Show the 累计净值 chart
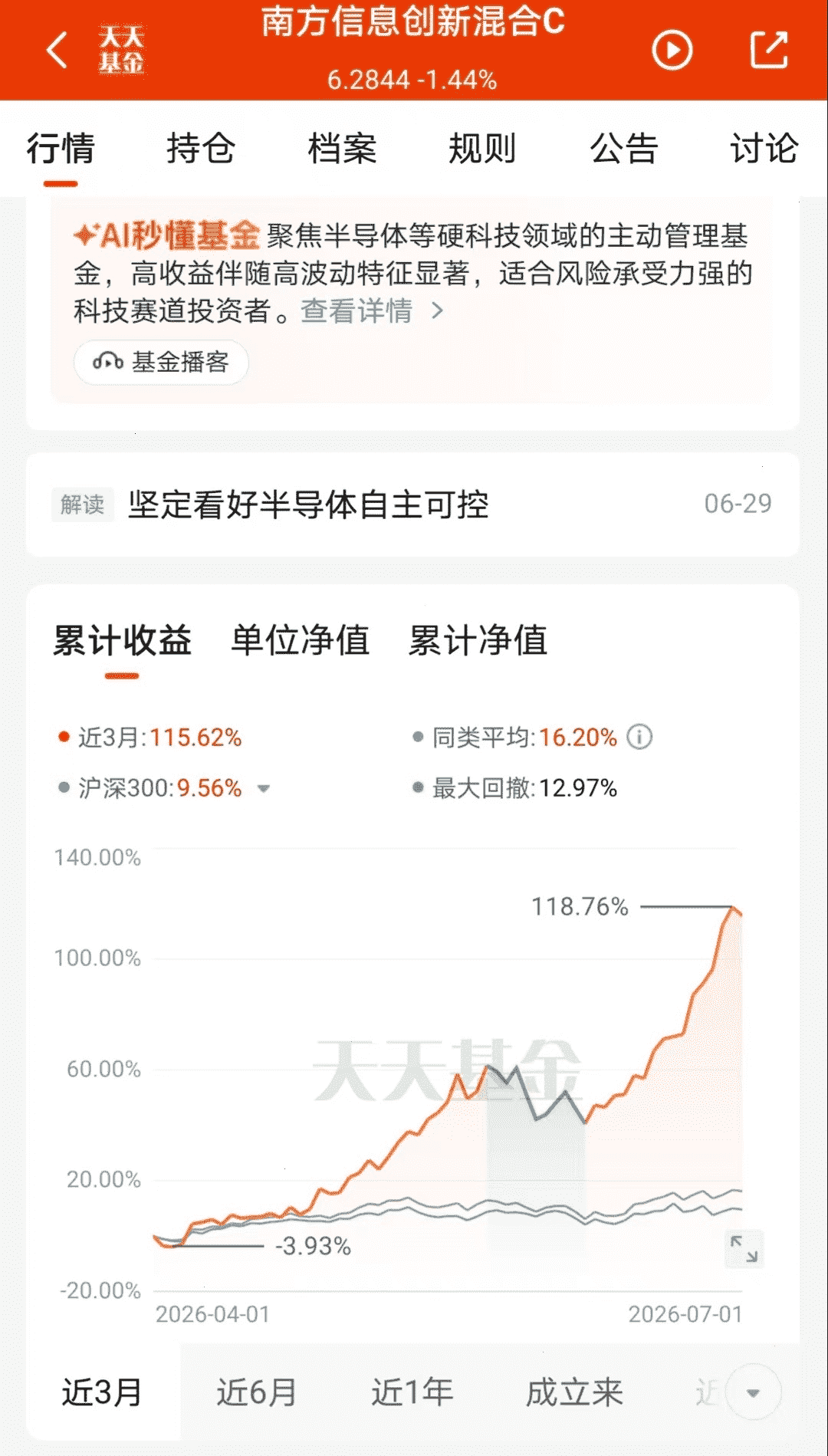Image resolution: width=828 pixels, height=1456 pixels. click(x=478, y=640)
